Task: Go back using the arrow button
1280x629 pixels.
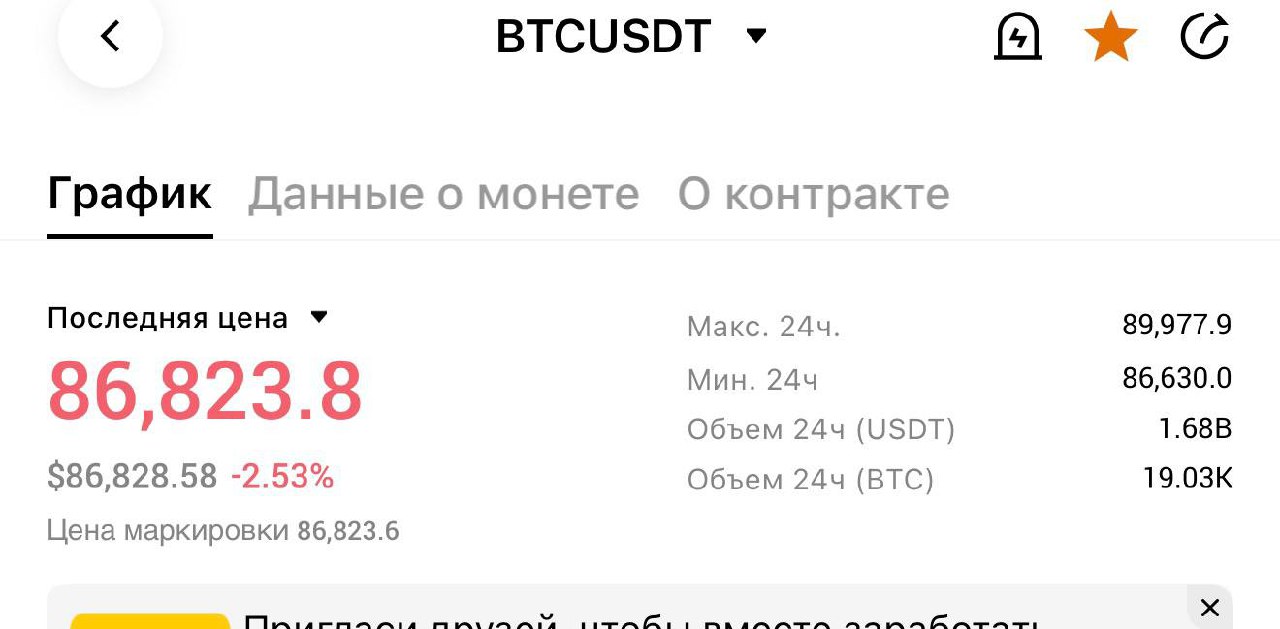Action: pos(110,37)
